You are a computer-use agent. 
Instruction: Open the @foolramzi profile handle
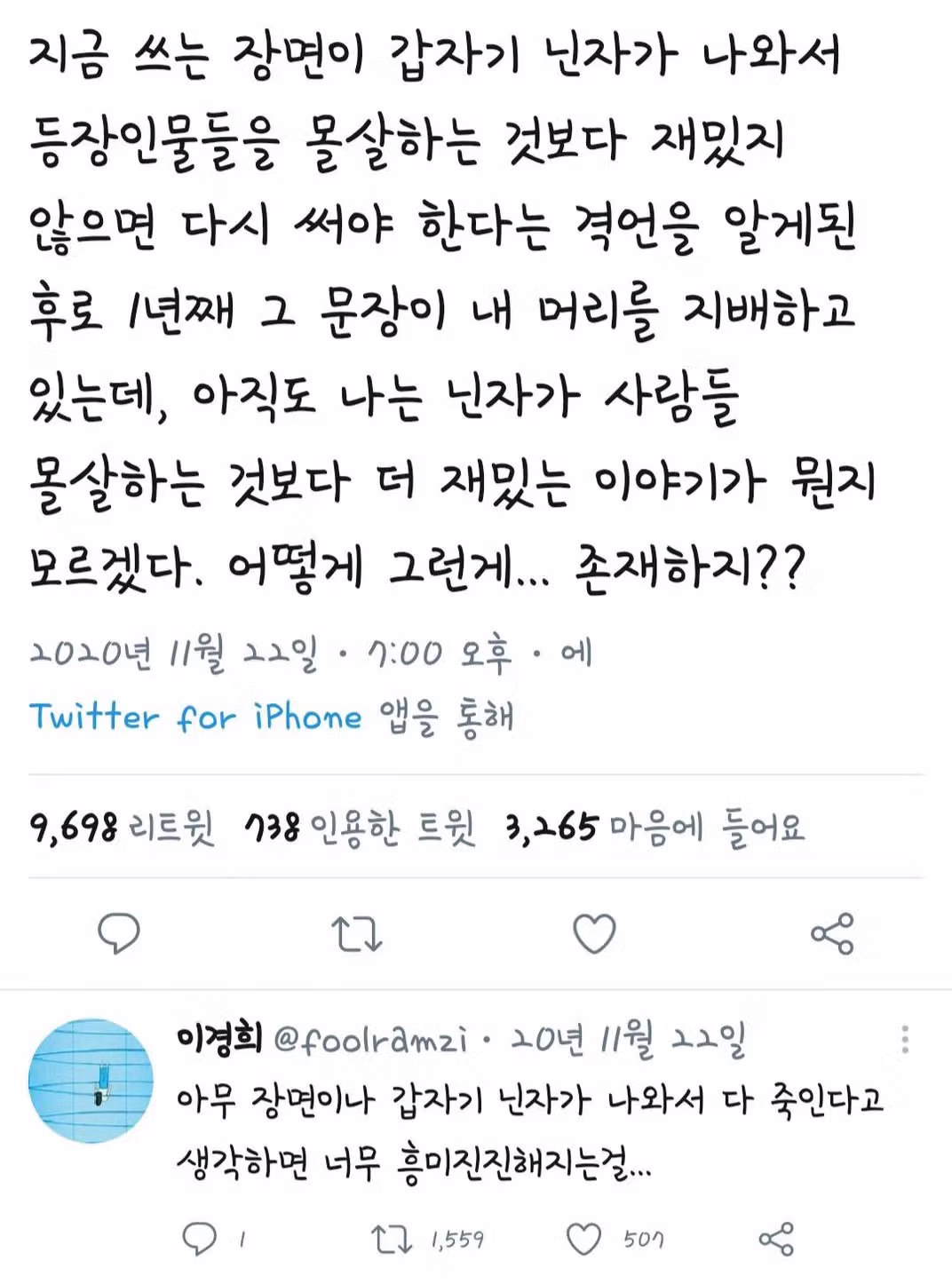[370, 1038]
